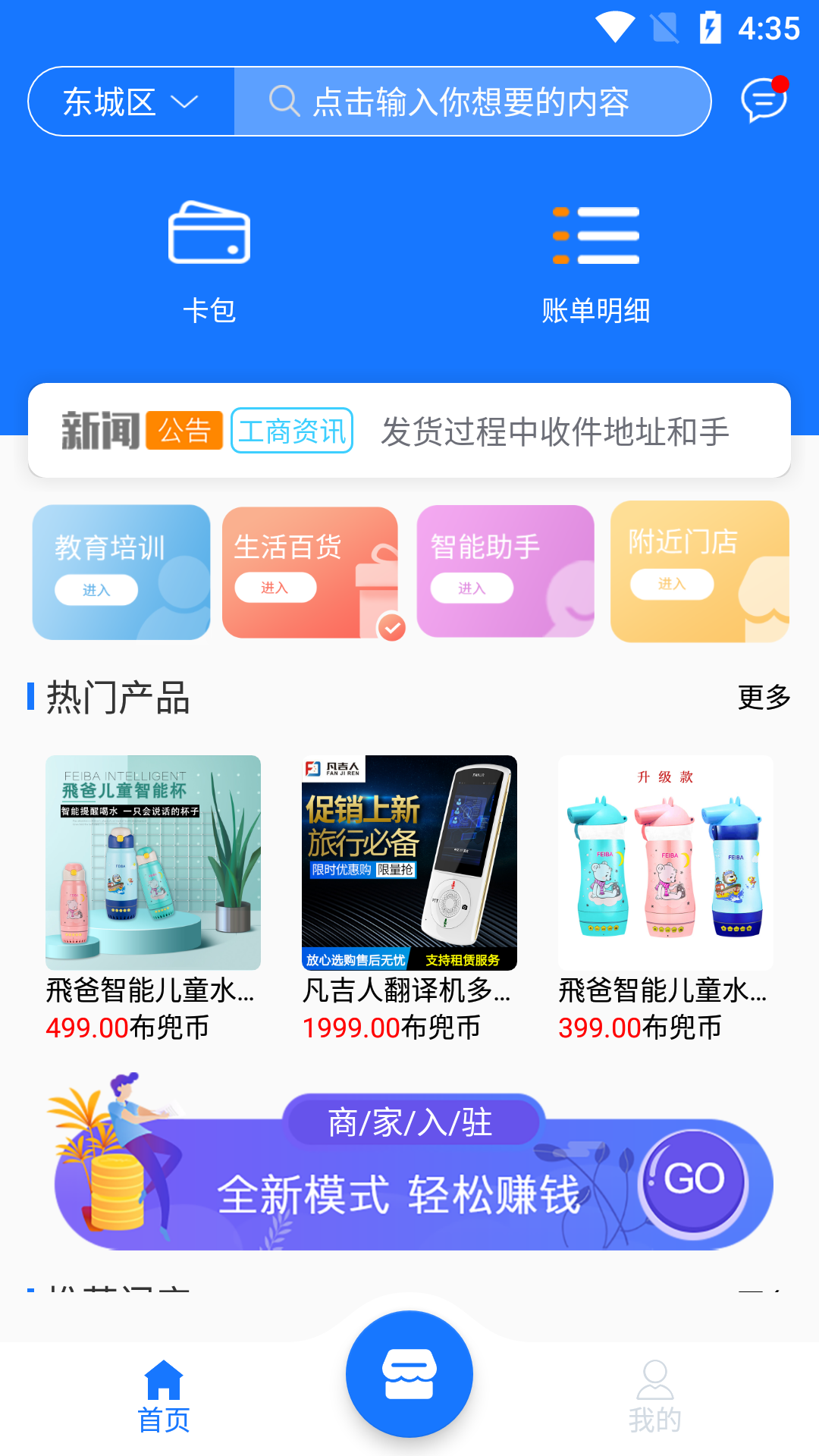Read the scrolling 发货过程 news headline
This screenshot has height=1456, width=819.
[x=555, y=431]
